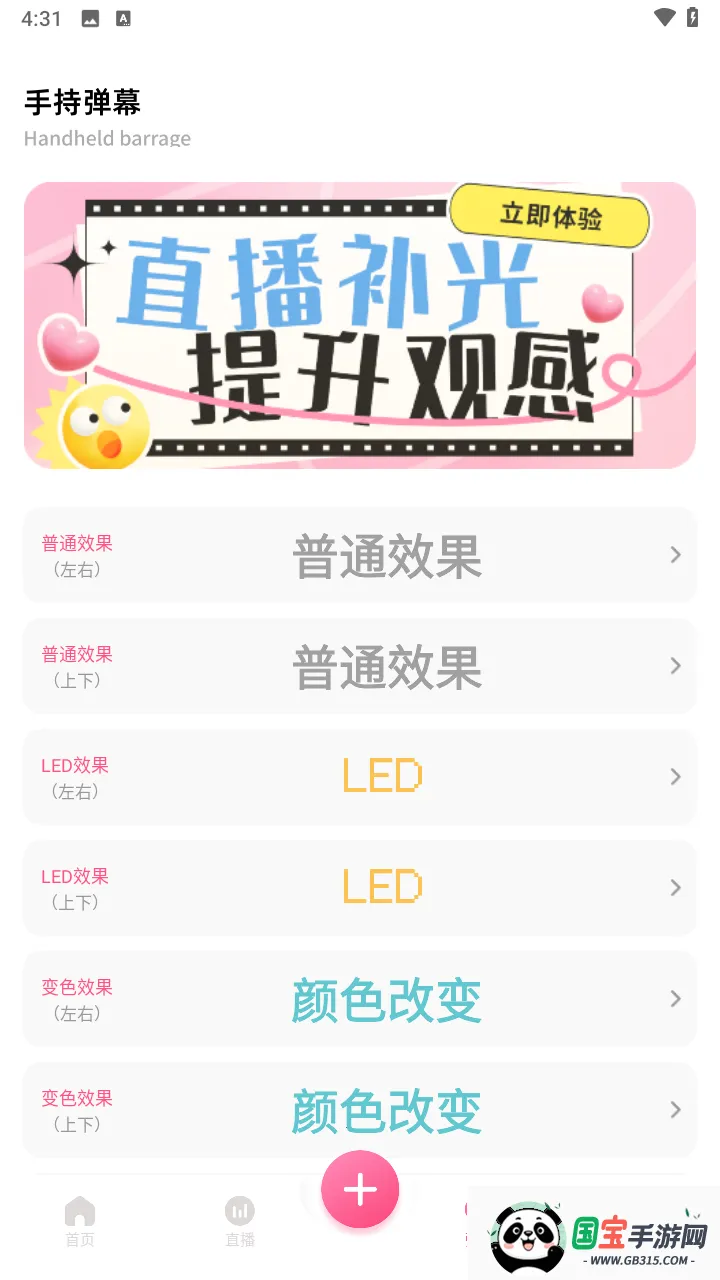720x1280 pixels.
Task: Select the yellow LED text preview
Action: [x=382, y=775]
